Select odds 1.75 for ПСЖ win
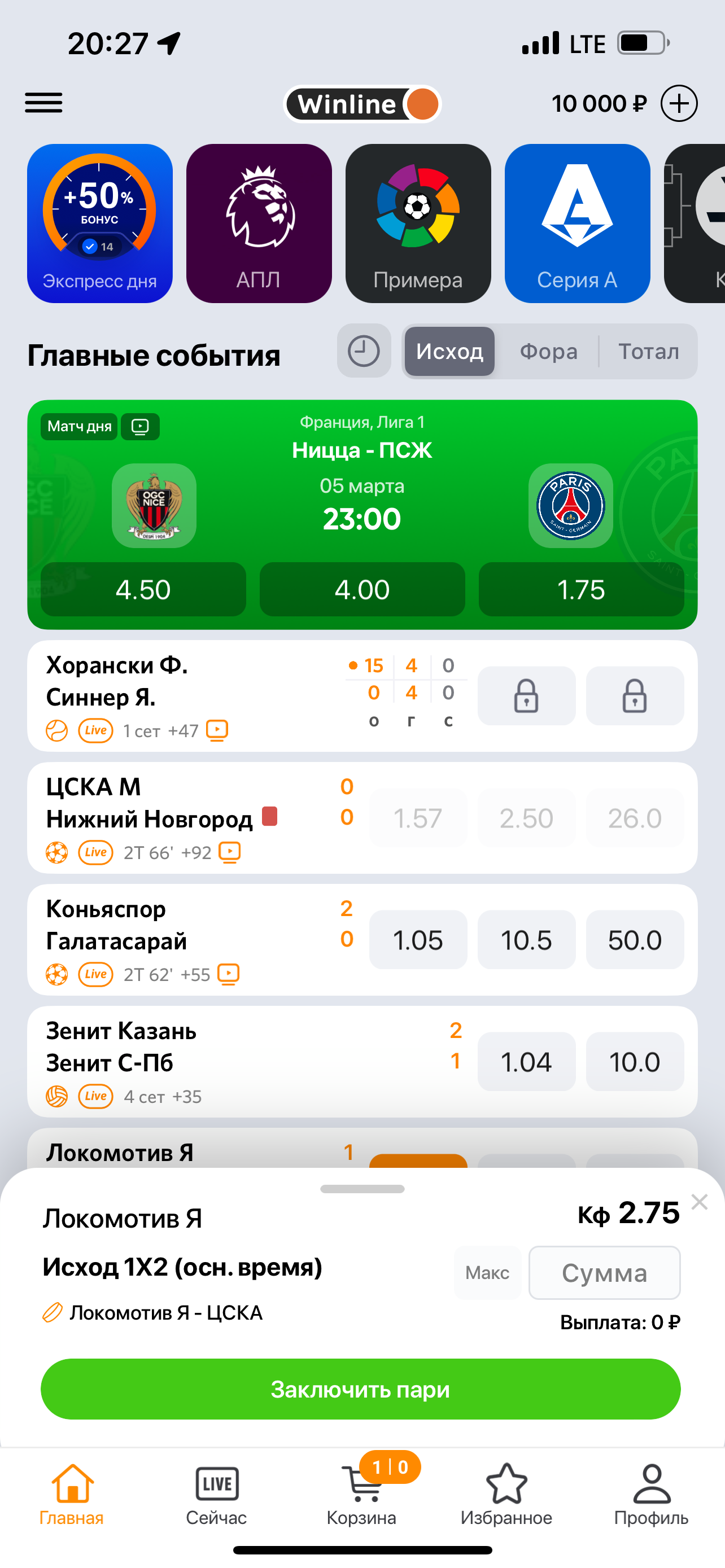Viewport: 725px width, 1568px height. point(580,589)
